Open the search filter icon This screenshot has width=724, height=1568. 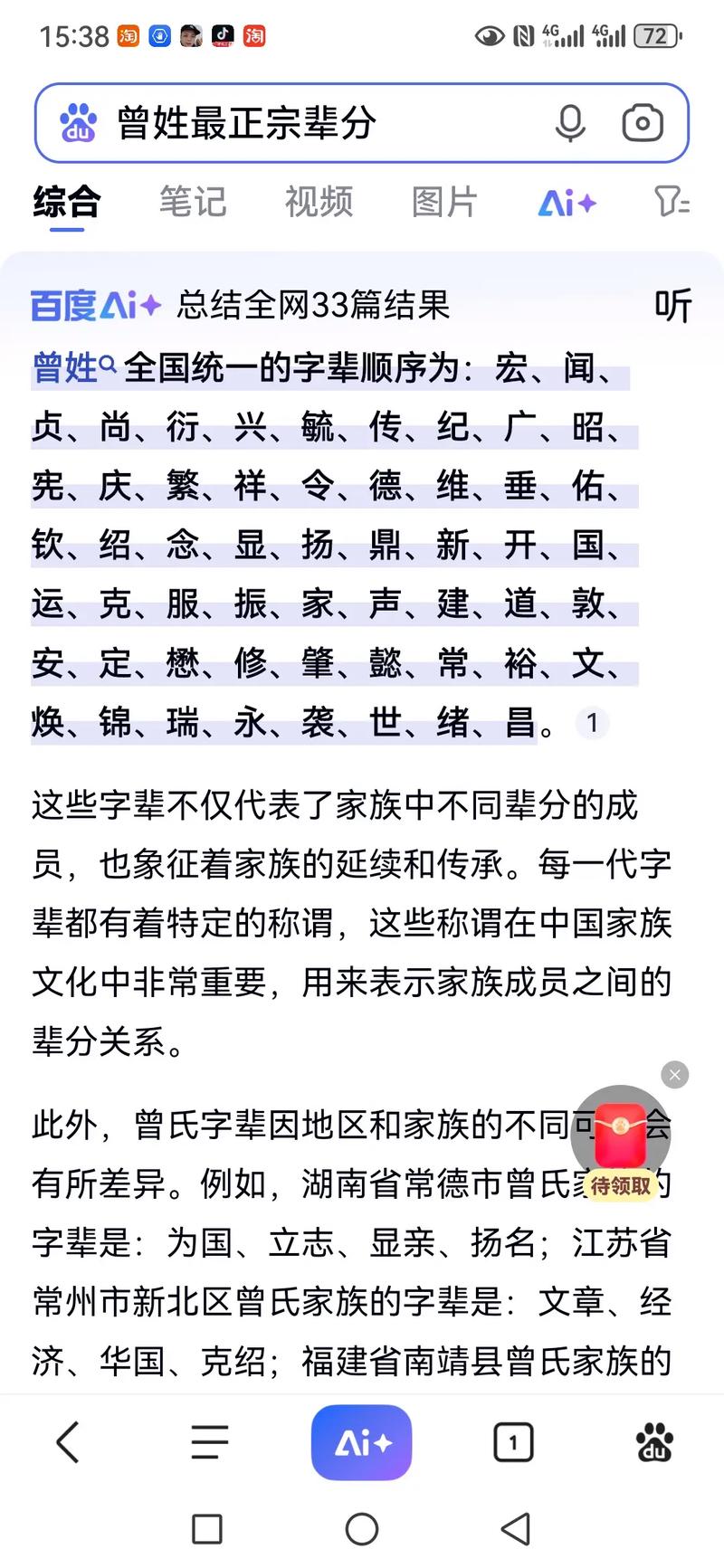672,202
